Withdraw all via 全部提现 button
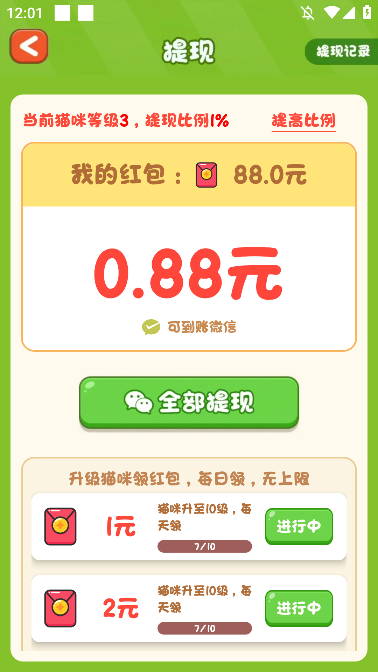This screenshot has height=672, width=378. pos(189,402)
